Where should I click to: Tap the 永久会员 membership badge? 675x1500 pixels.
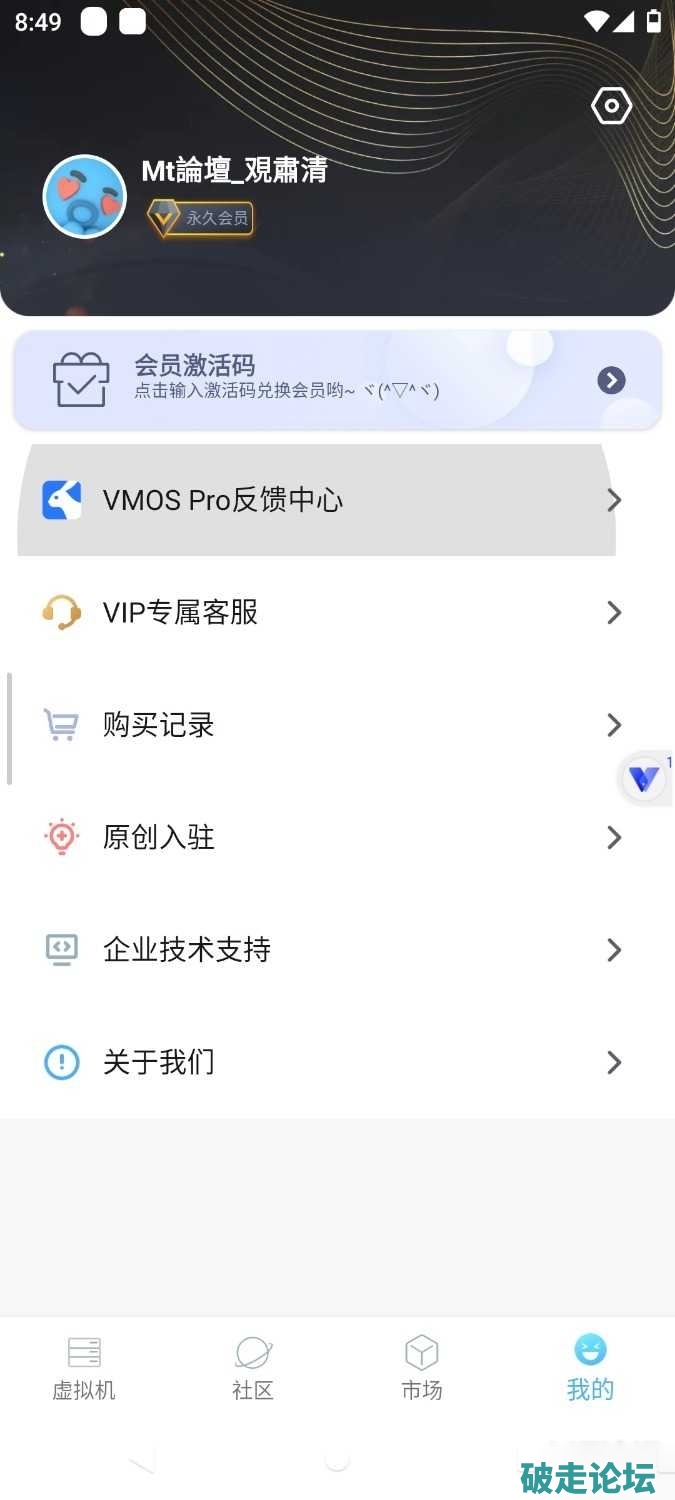coord(201,218)
